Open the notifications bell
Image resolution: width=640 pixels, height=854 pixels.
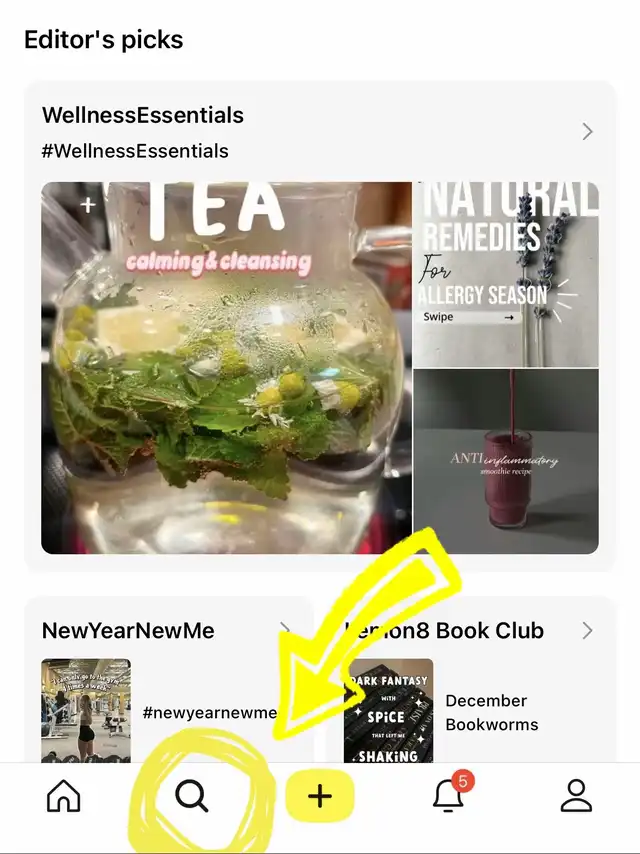pyautogui.click(x=448, y=796)
